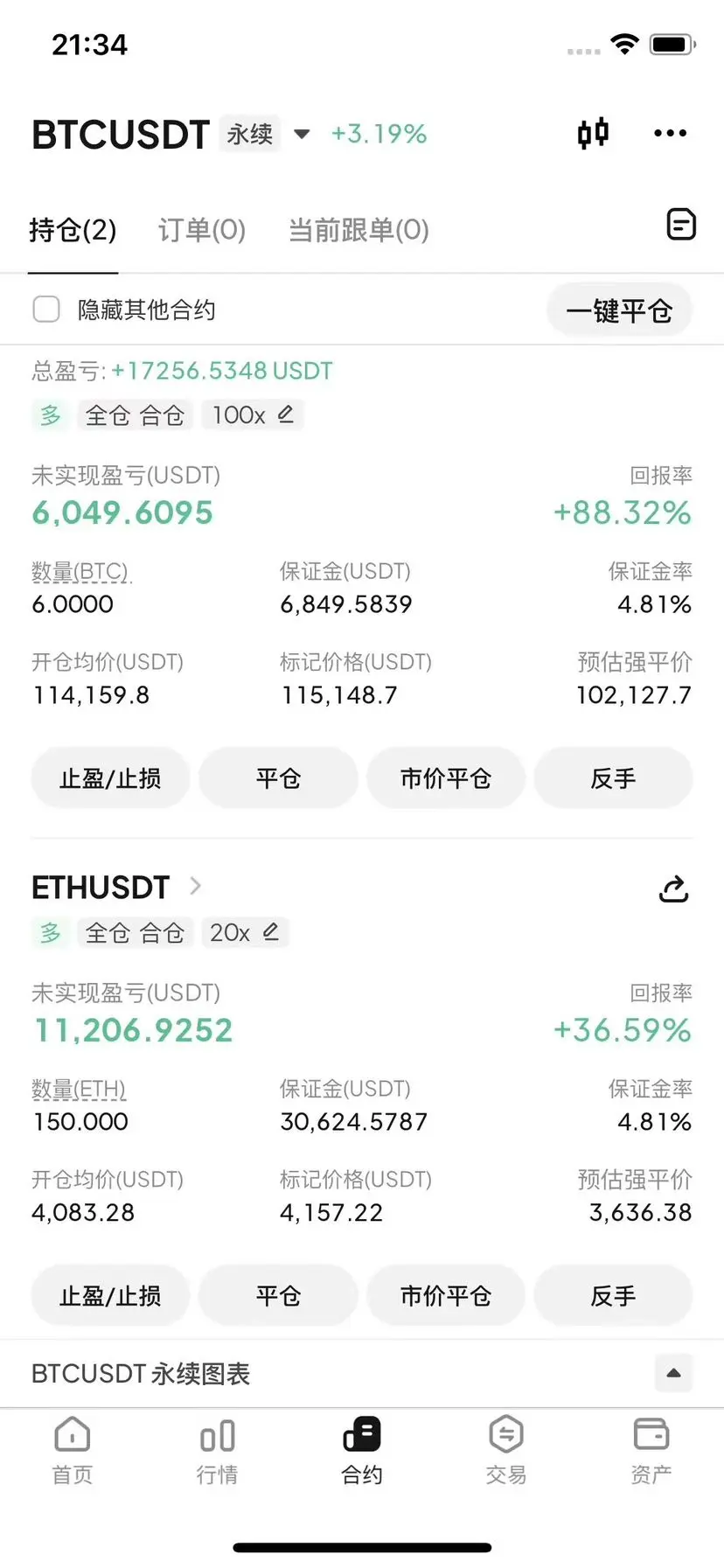Expand the BTCUSDT contract dropdown arrow
This screenshot has height=1568, width=724.
tap(302, 134)
